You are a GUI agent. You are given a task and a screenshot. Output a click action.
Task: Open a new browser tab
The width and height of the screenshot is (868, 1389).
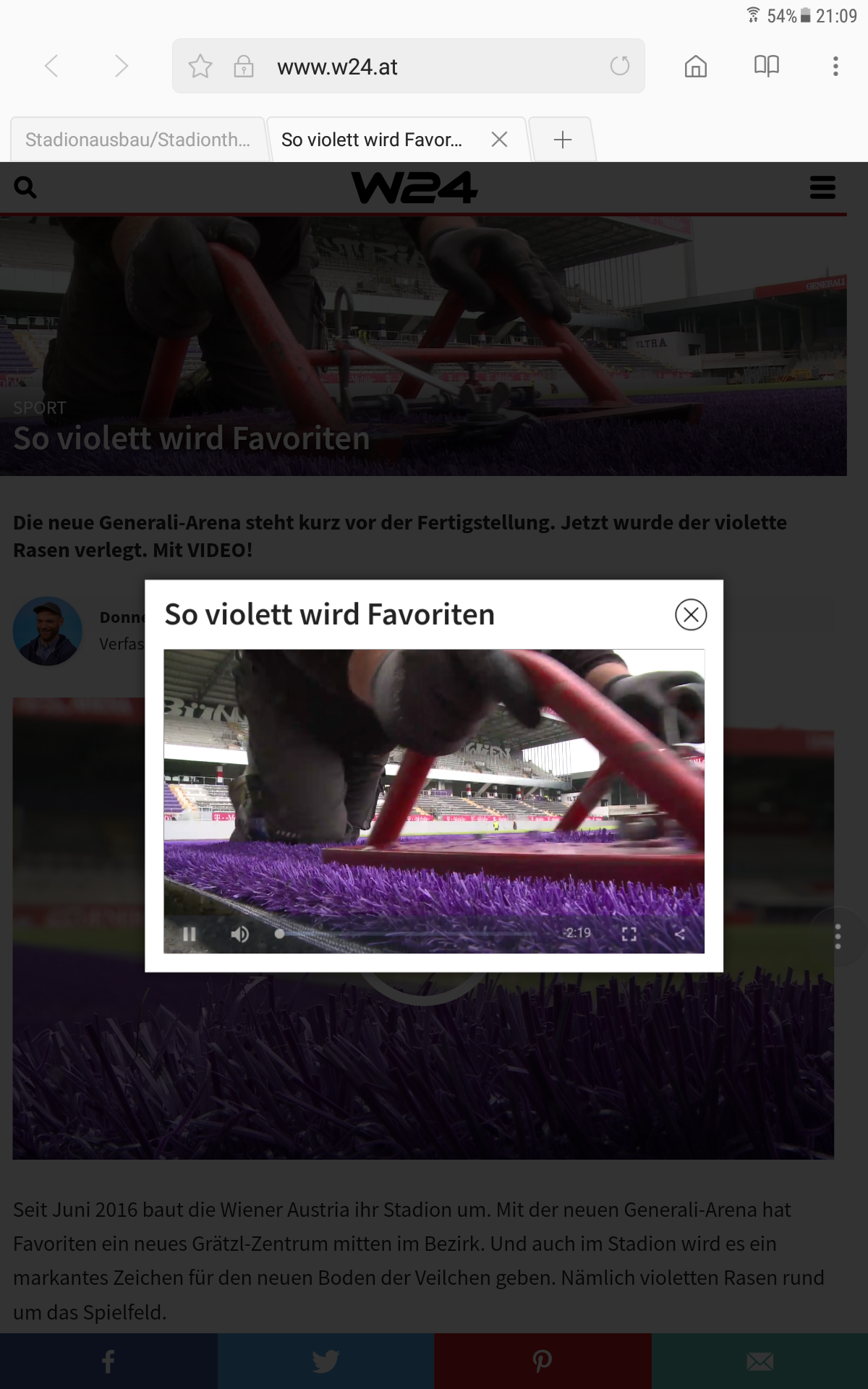562,140
